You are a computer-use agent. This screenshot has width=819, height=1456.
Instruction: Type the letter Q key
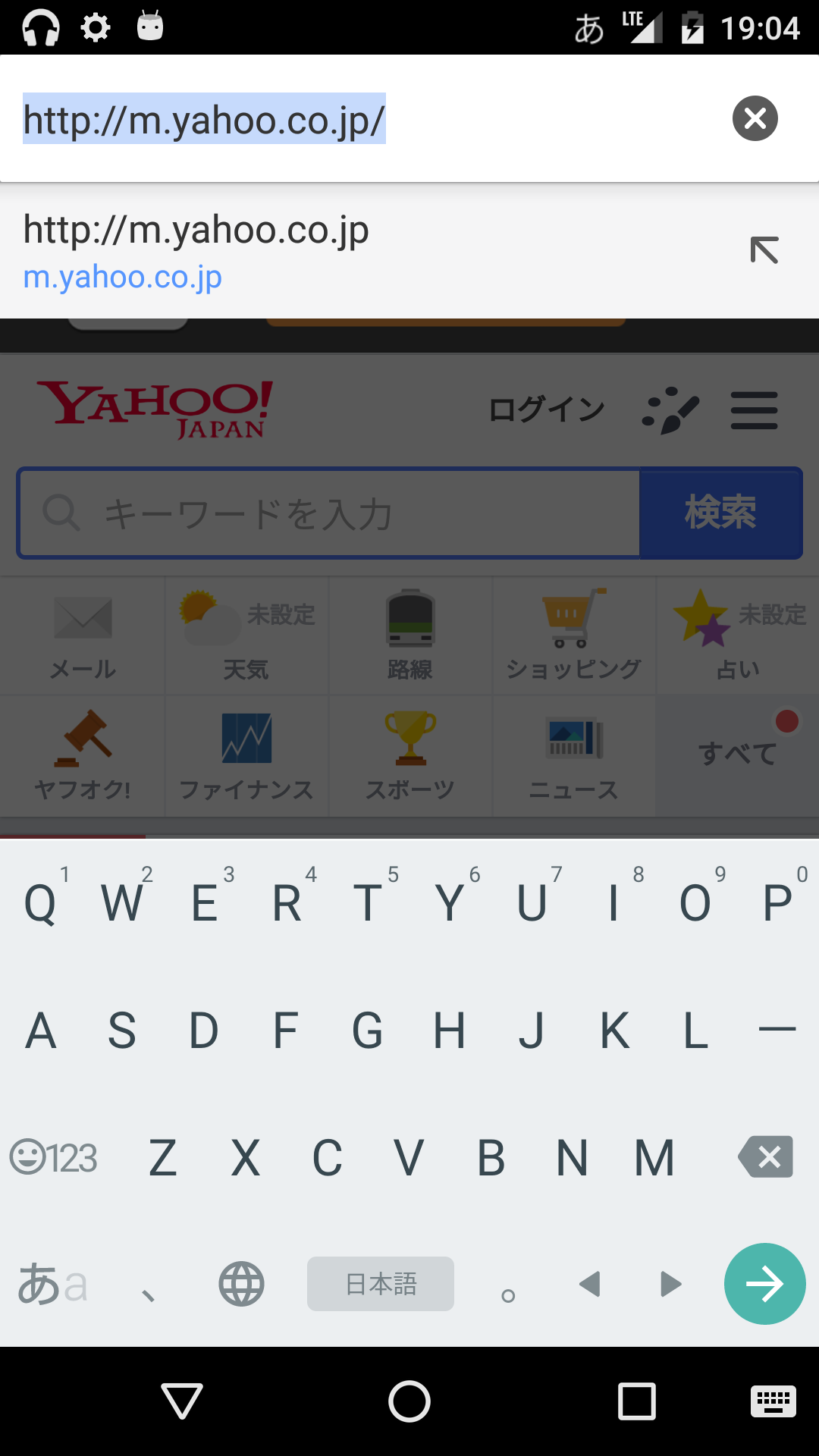coord(41,902)
